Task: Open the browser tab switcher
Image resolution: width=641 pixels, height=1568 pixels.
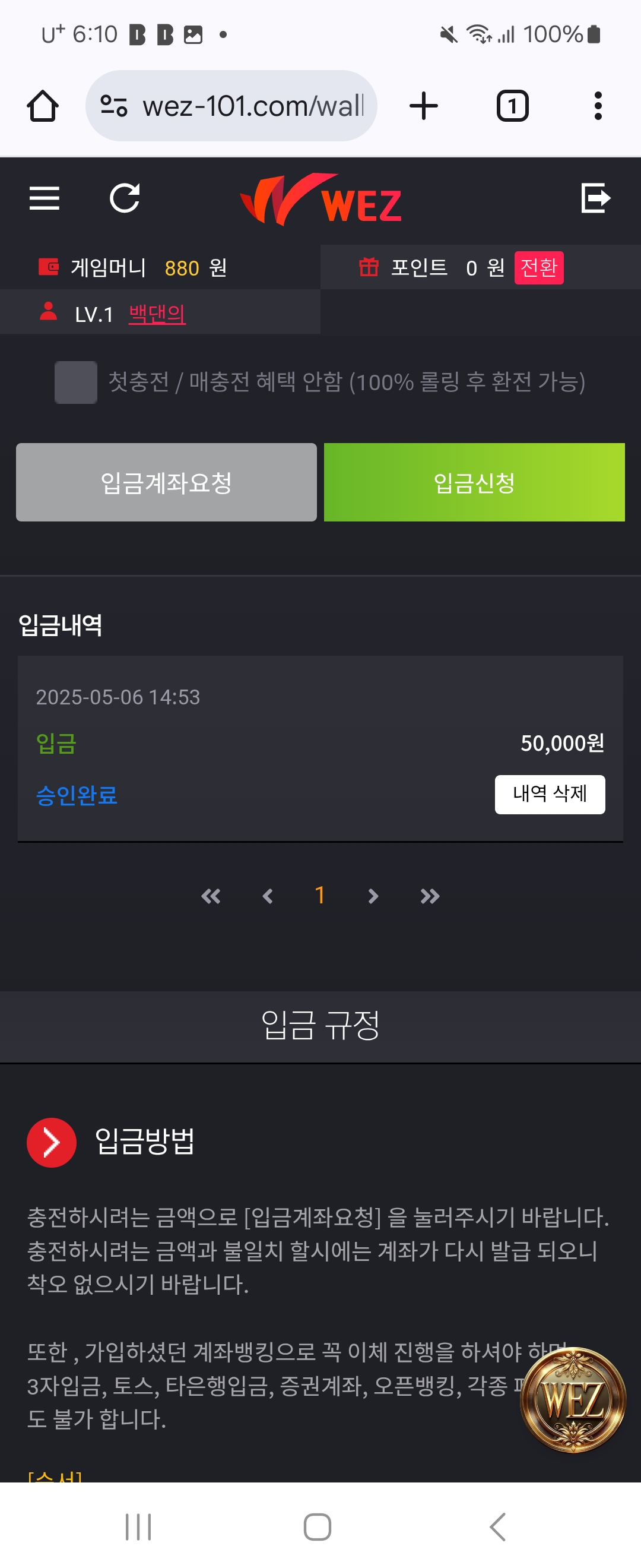Action: pos(512,106)
